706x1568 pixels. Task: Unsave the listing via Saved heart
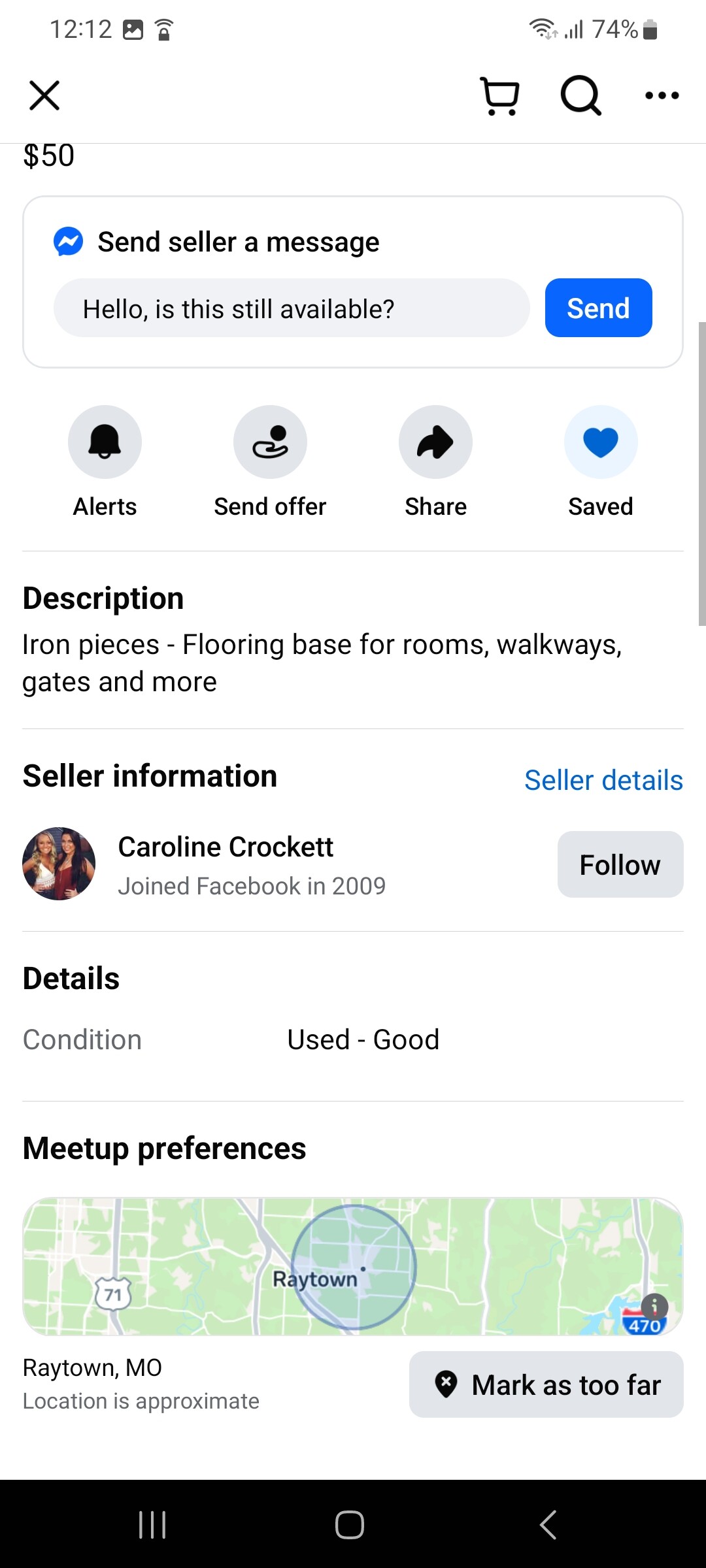pyautogui.click(x=600, y=442)
